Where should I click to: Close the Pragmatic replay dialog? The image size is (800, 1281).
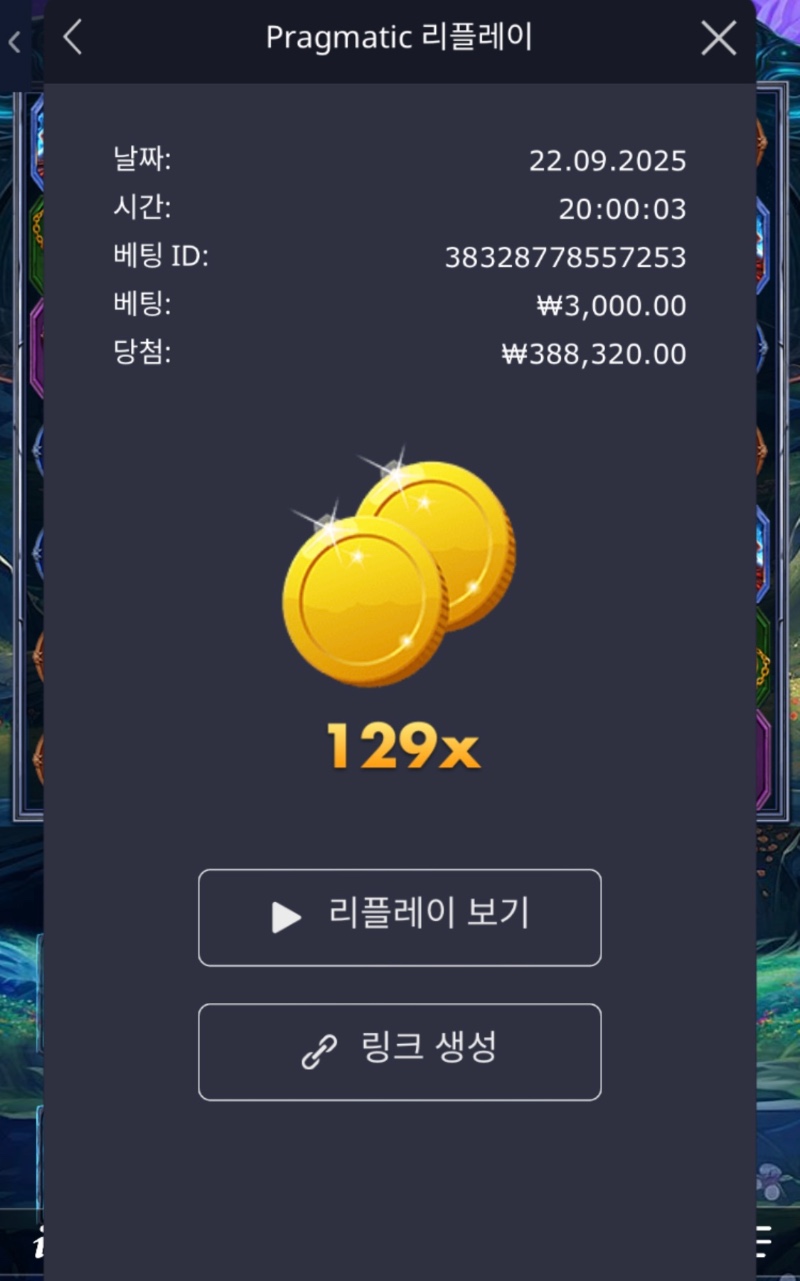click(x=718, y=38)
